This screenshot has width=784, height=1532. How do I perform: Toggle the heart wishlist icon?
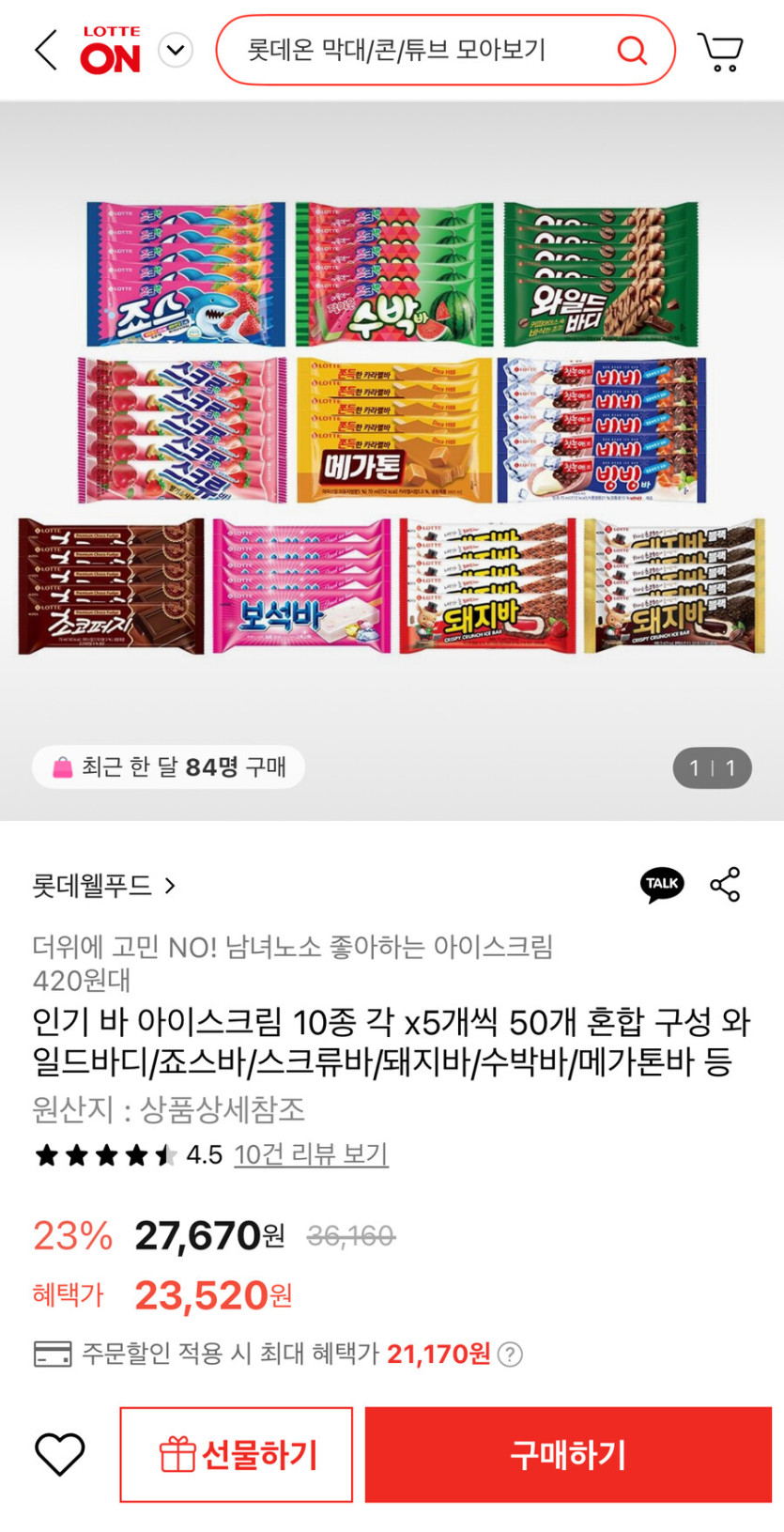[x=58, y=1454]
